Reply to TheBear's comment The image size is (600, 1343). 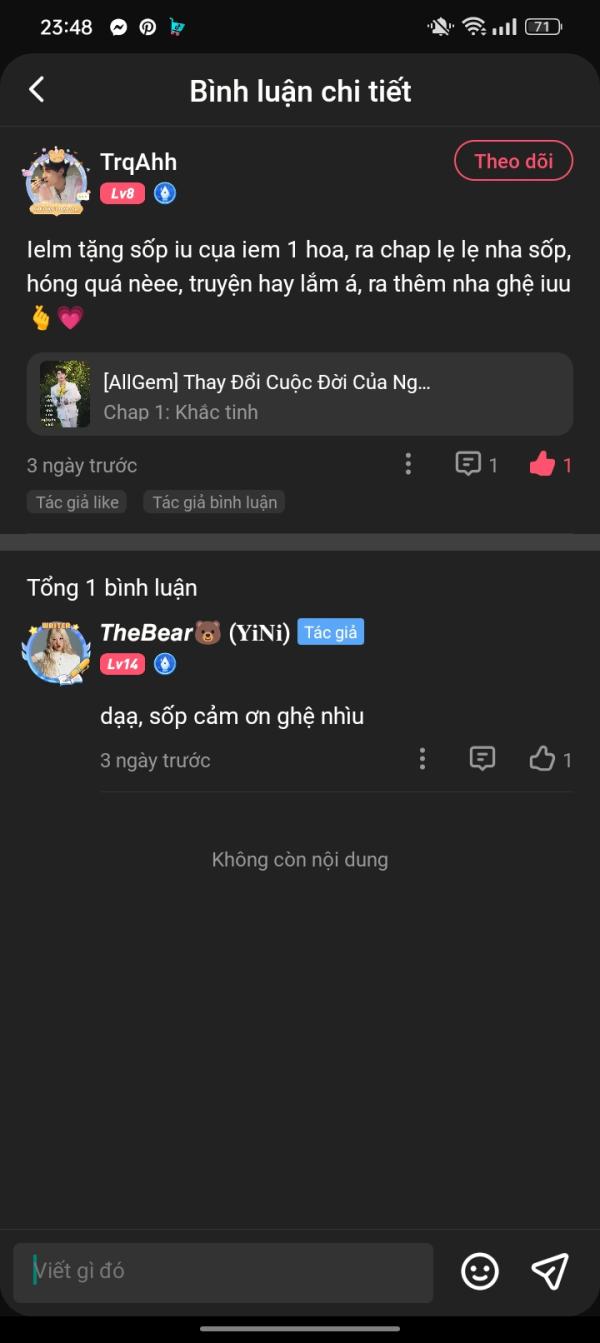(x=482, y=759)
